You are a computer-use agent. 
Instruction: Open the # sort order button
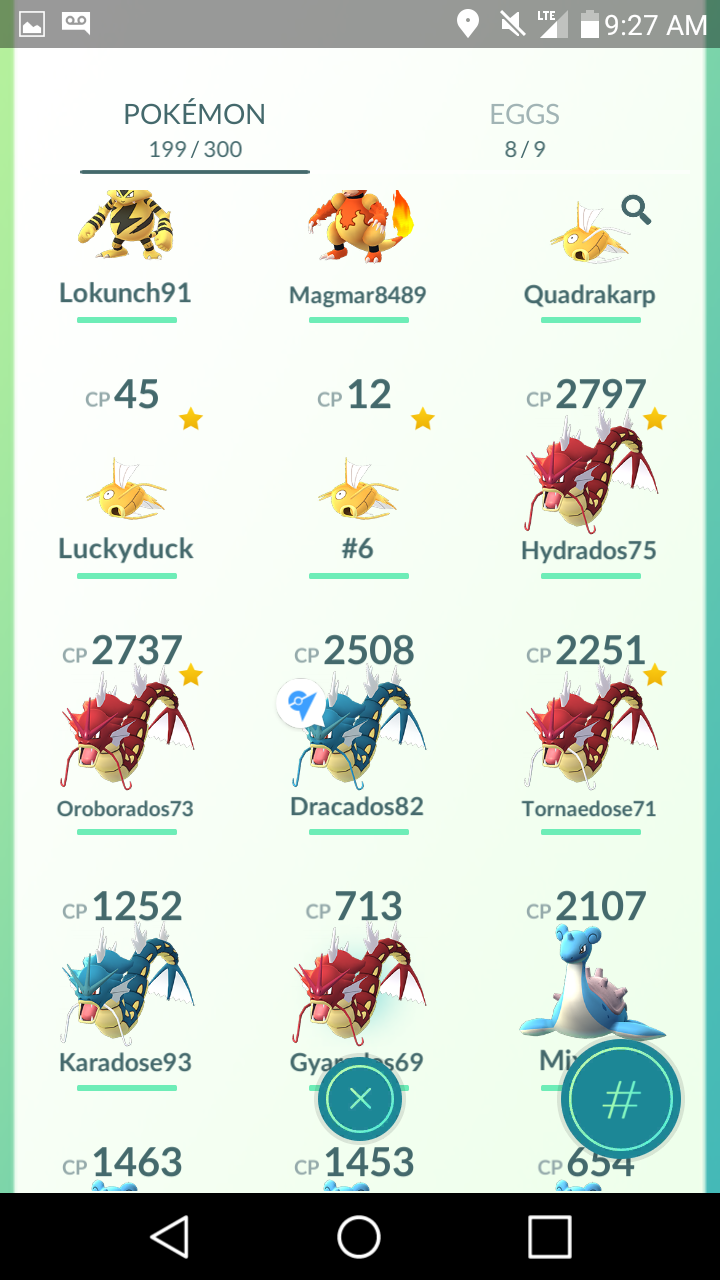click(621, 1100)
